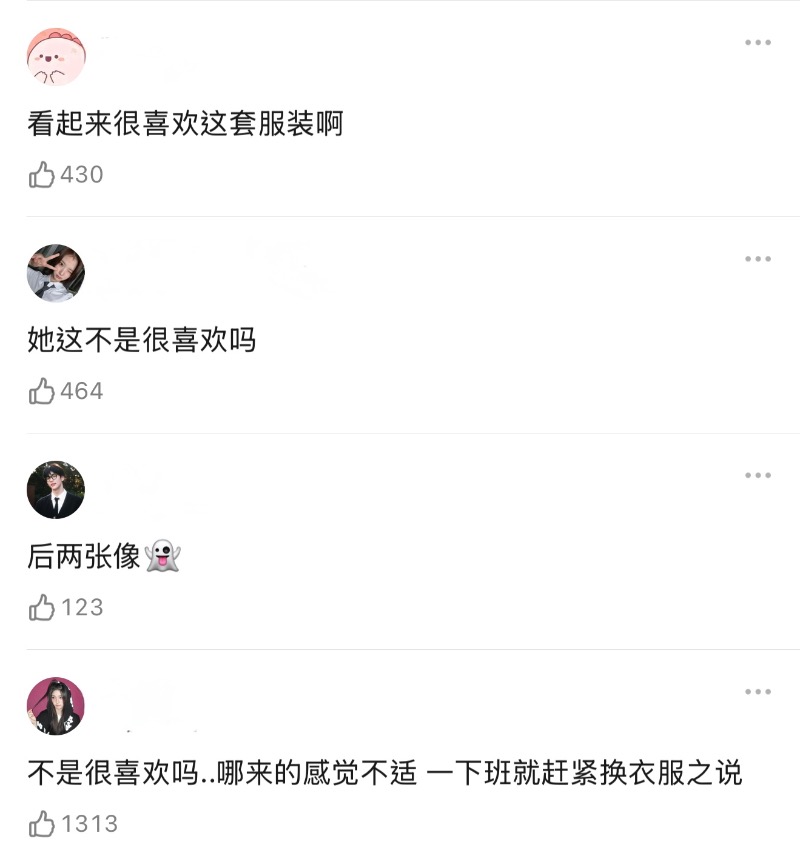Open the three-dot menu on "她这不是很喜欢吗"
The height and width of the screenshot is (856, 800).
(757, 259)
